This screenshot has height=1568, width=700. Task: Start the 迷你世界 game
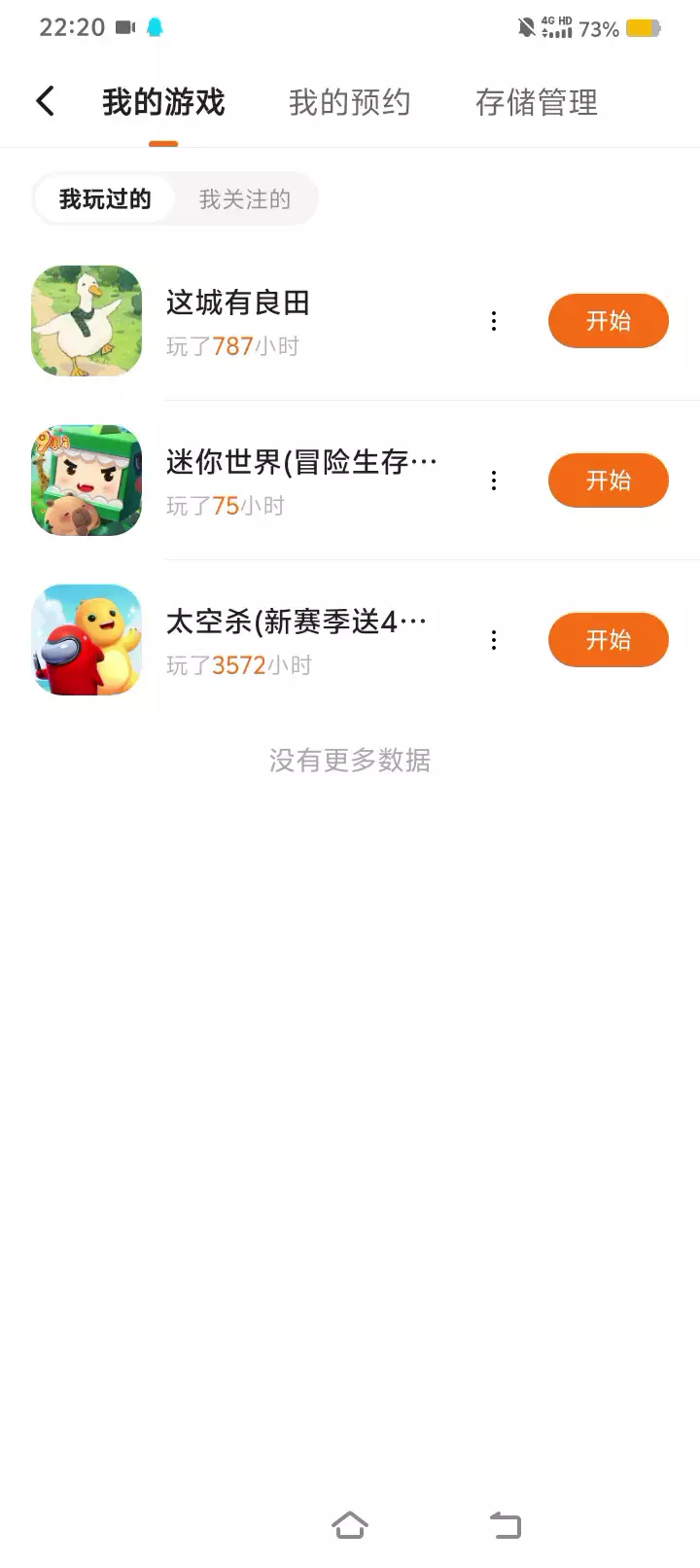pos(609,481)
